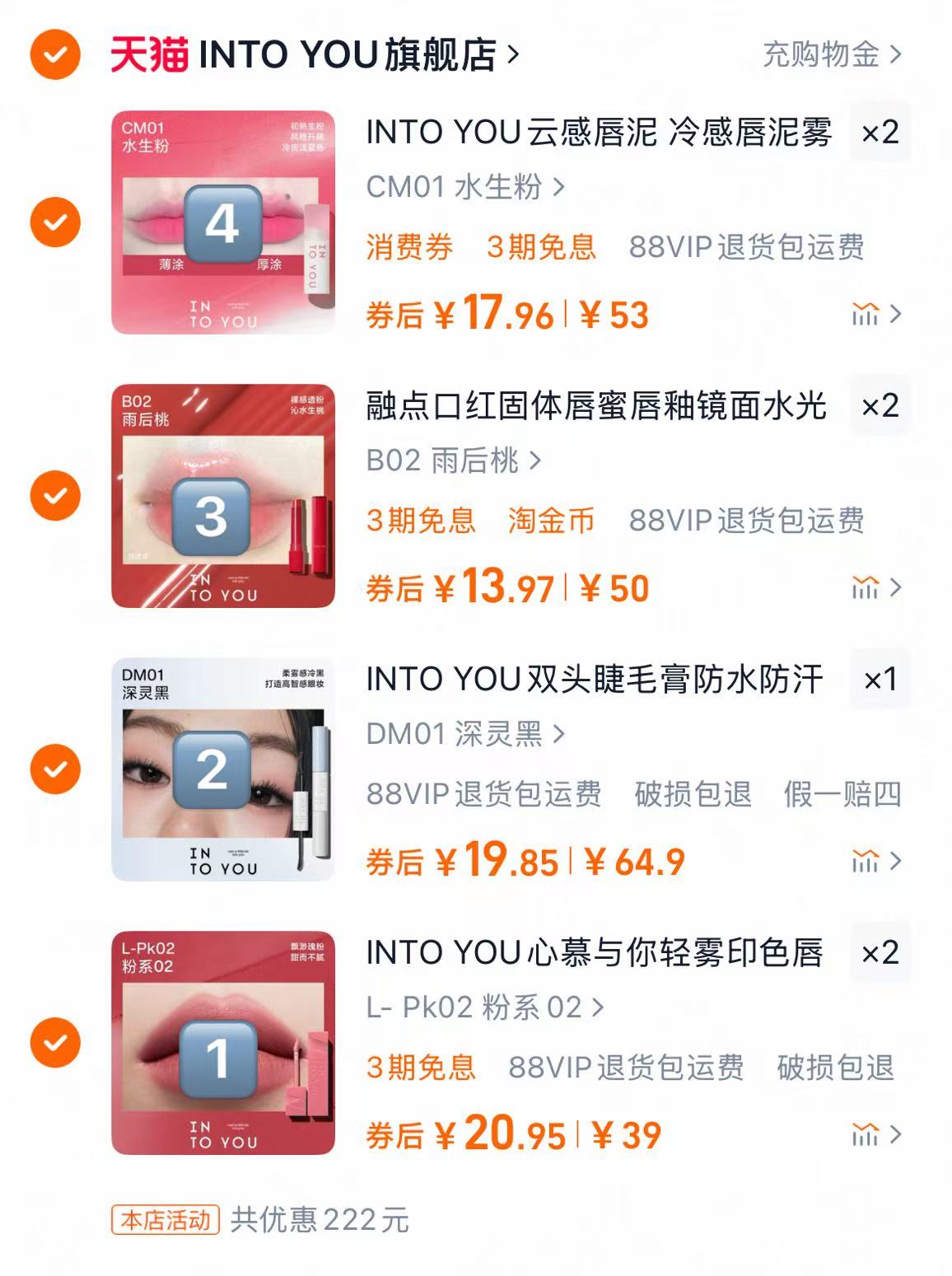The image size is (952, 1276).
Task: Open the INTO YOU旗舰店 store page
Action: (x=316, y=54)
